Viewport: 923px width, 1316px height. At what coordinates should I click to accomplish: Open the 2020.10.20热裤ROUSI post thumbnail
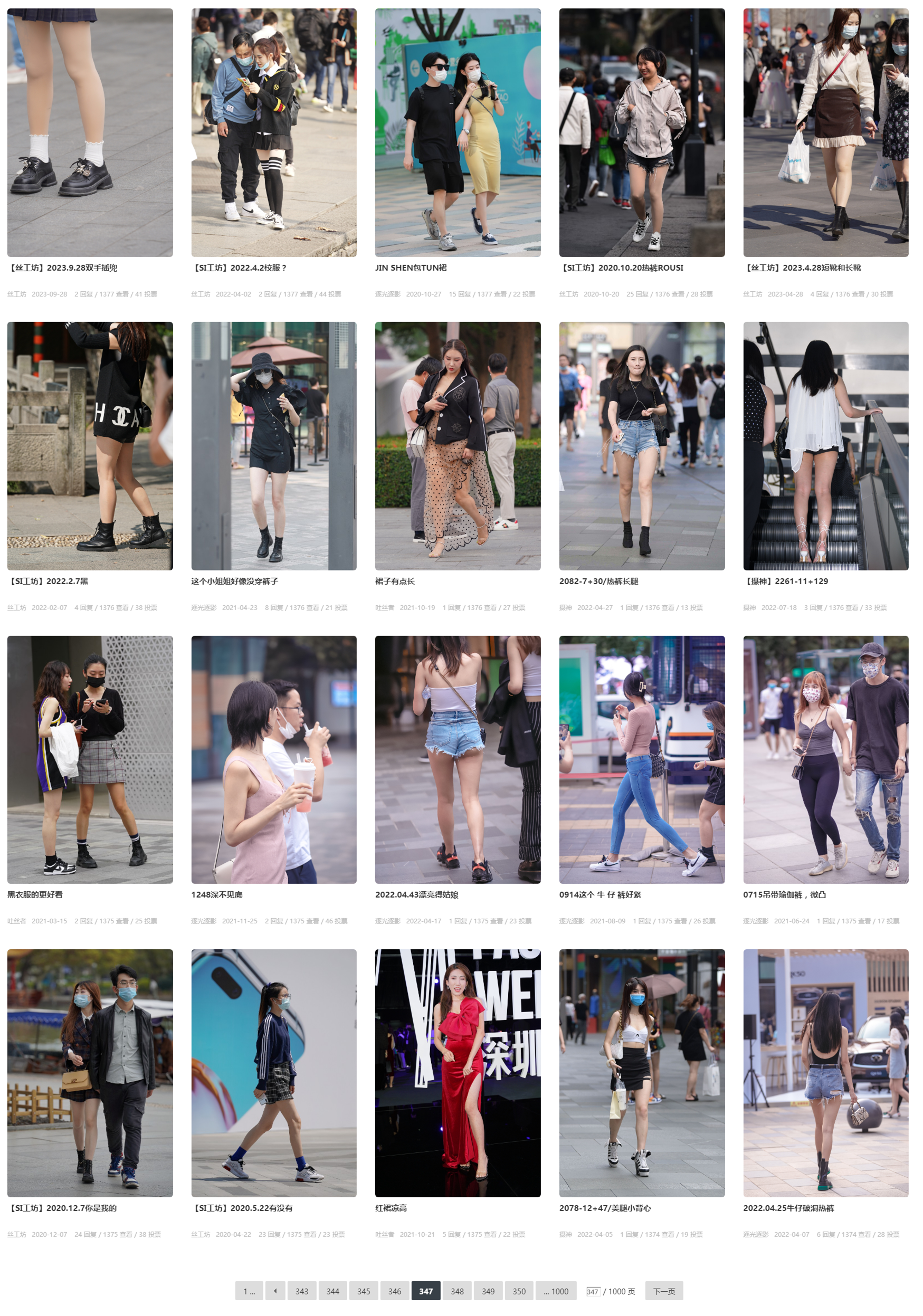pyautogui.click(x=642, y=132)
